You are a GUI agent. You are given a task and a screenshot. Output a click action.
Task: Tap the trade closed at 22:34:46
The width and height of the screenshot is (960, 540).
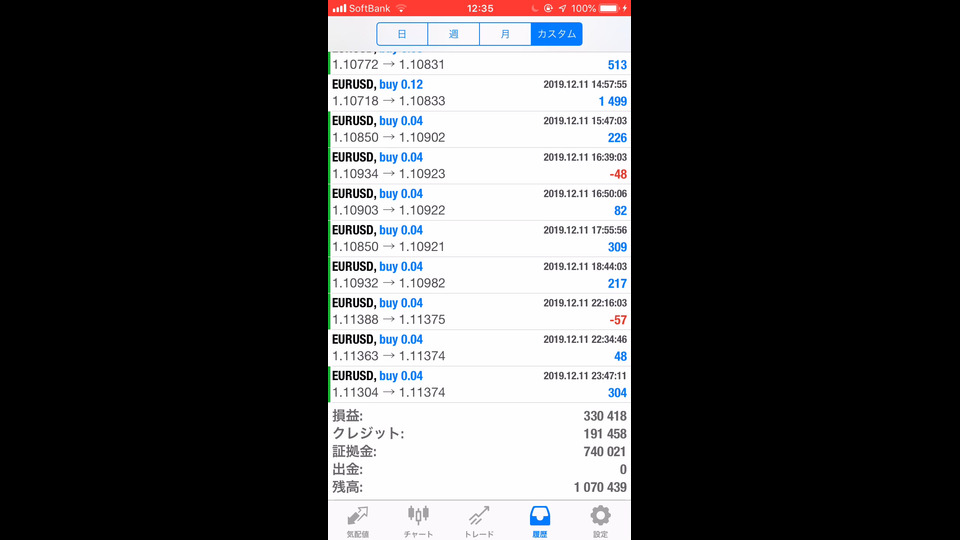(479, 347)
